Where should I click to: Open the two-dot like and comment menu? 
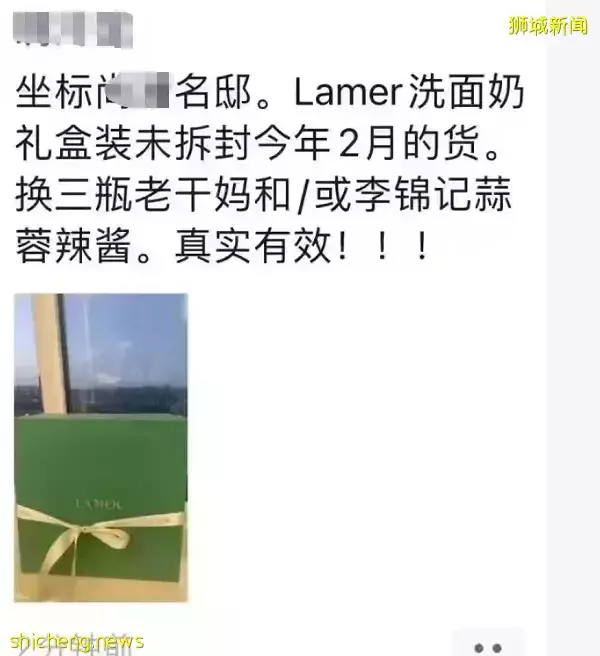(x=487, y=645)
